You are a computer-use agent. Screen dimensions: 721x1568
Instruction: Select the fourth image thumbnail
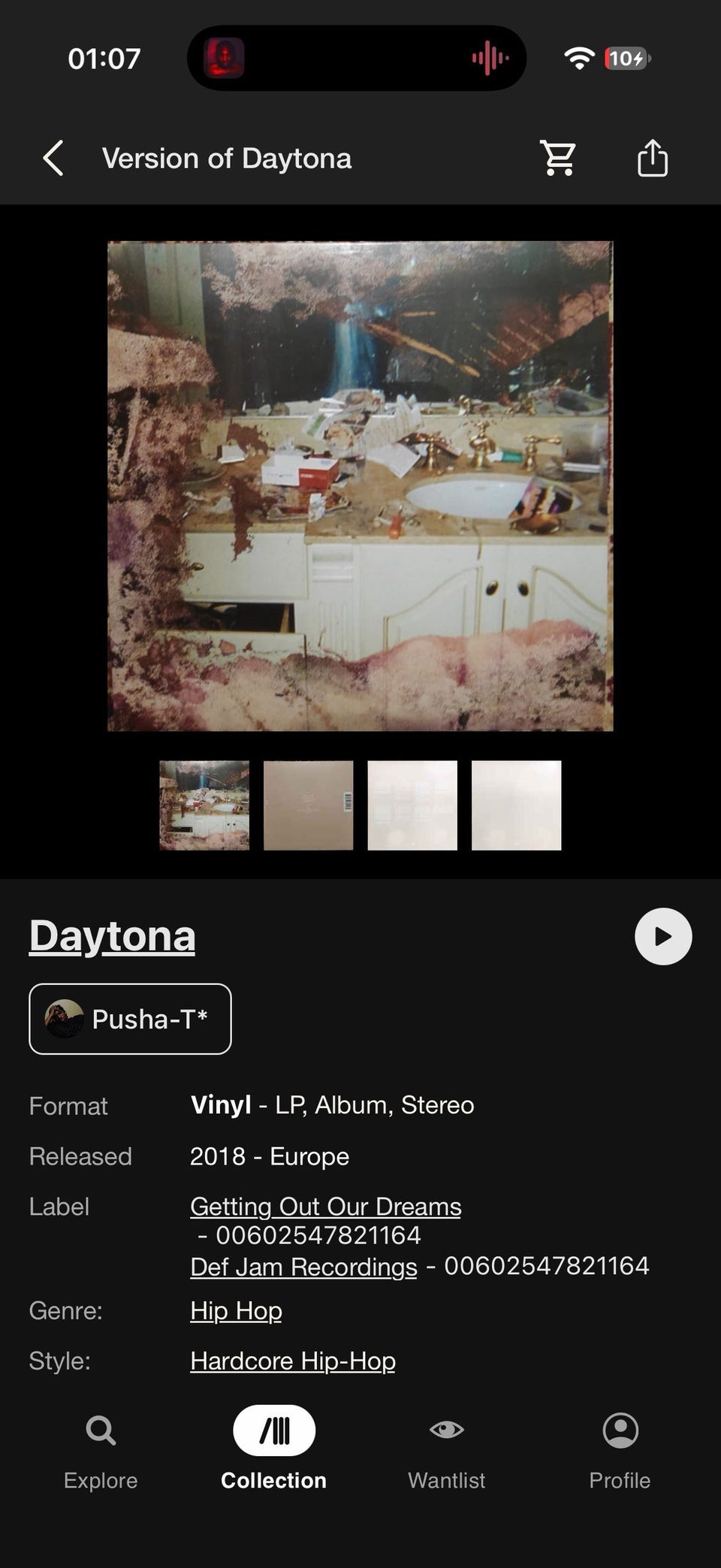(516, 805)
